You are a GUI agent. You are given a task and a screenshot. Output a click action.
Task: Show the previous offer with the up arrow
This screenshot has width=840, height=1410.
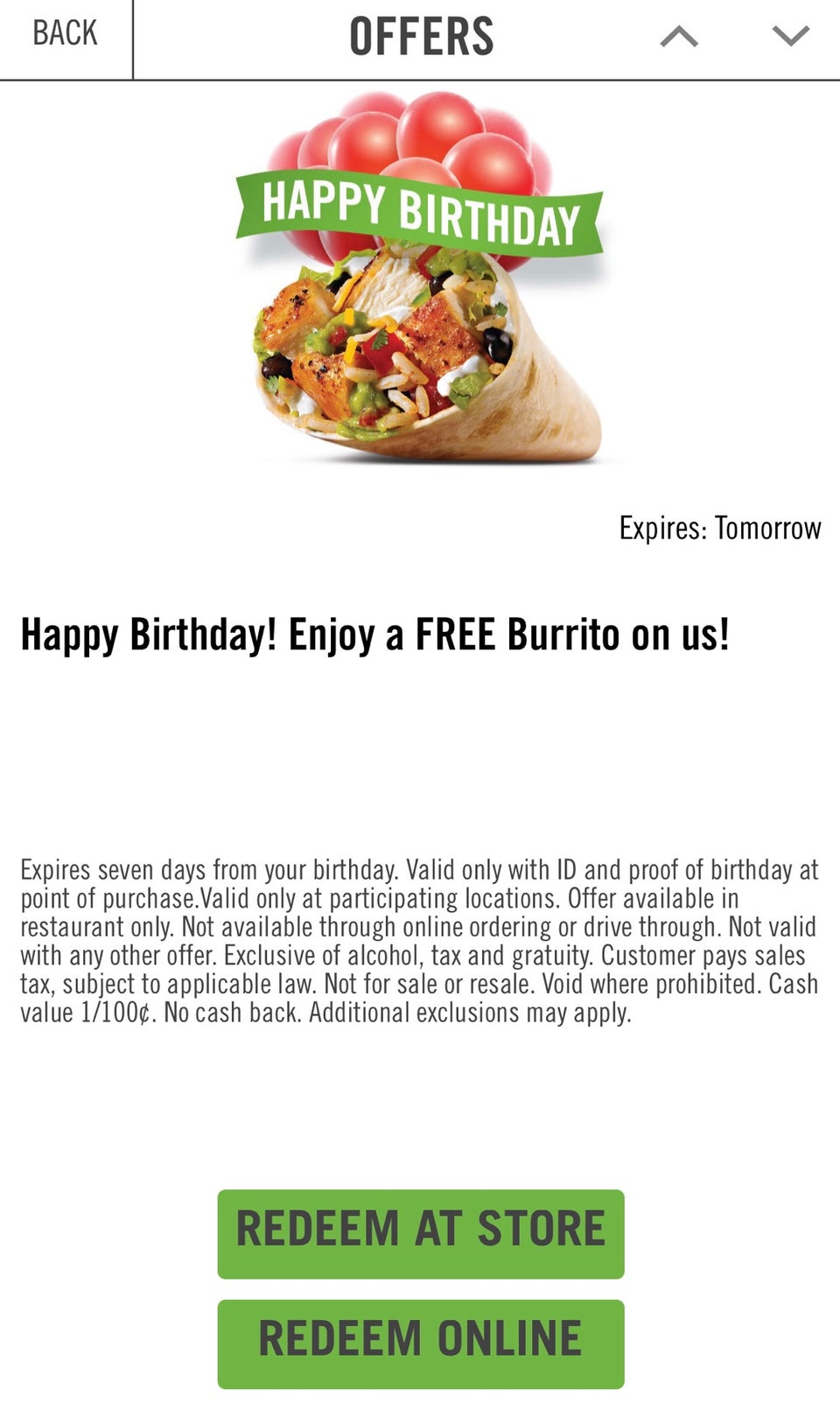coord(679,36)
